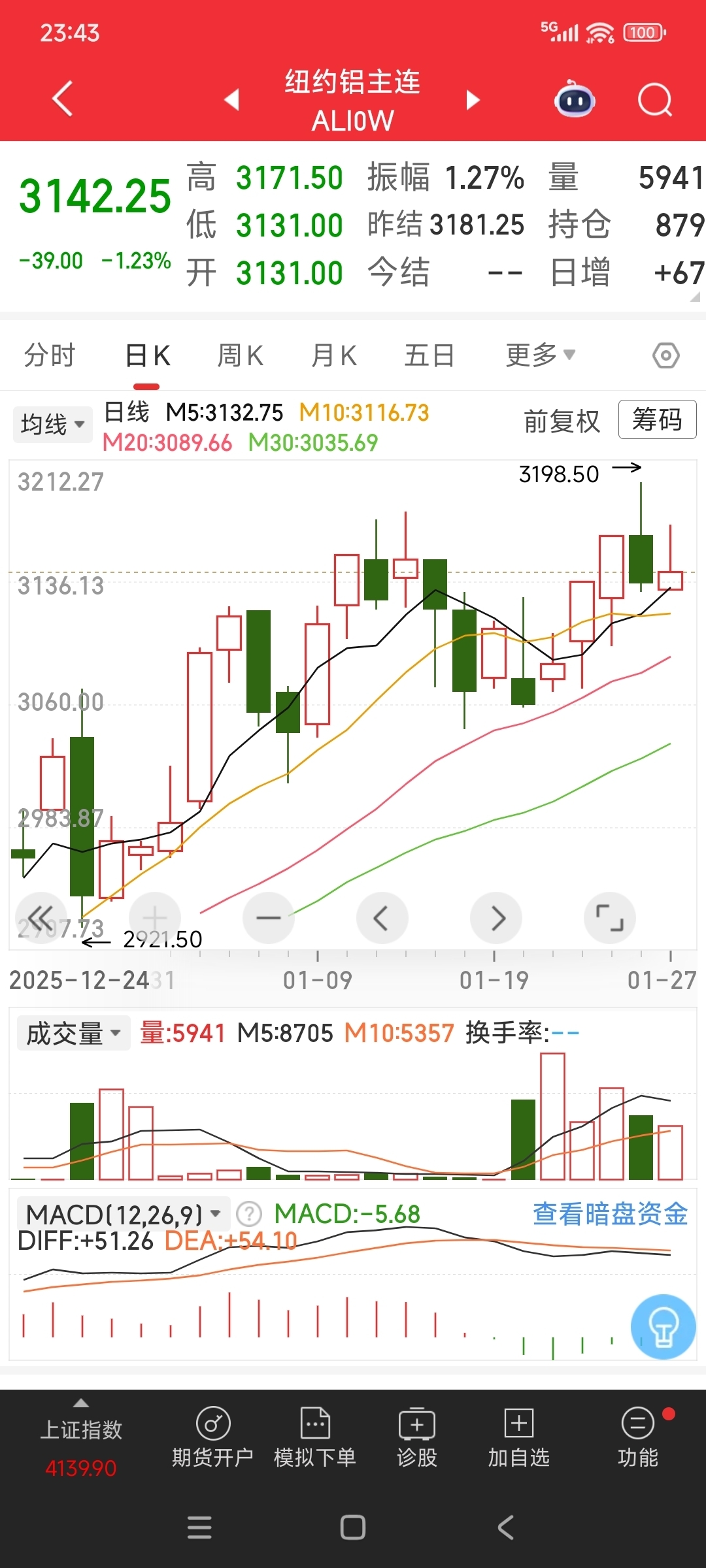This screenshot has height=1568, width=706.
Task: Switch to the 分时 chart tab
Action: [50, 356]
